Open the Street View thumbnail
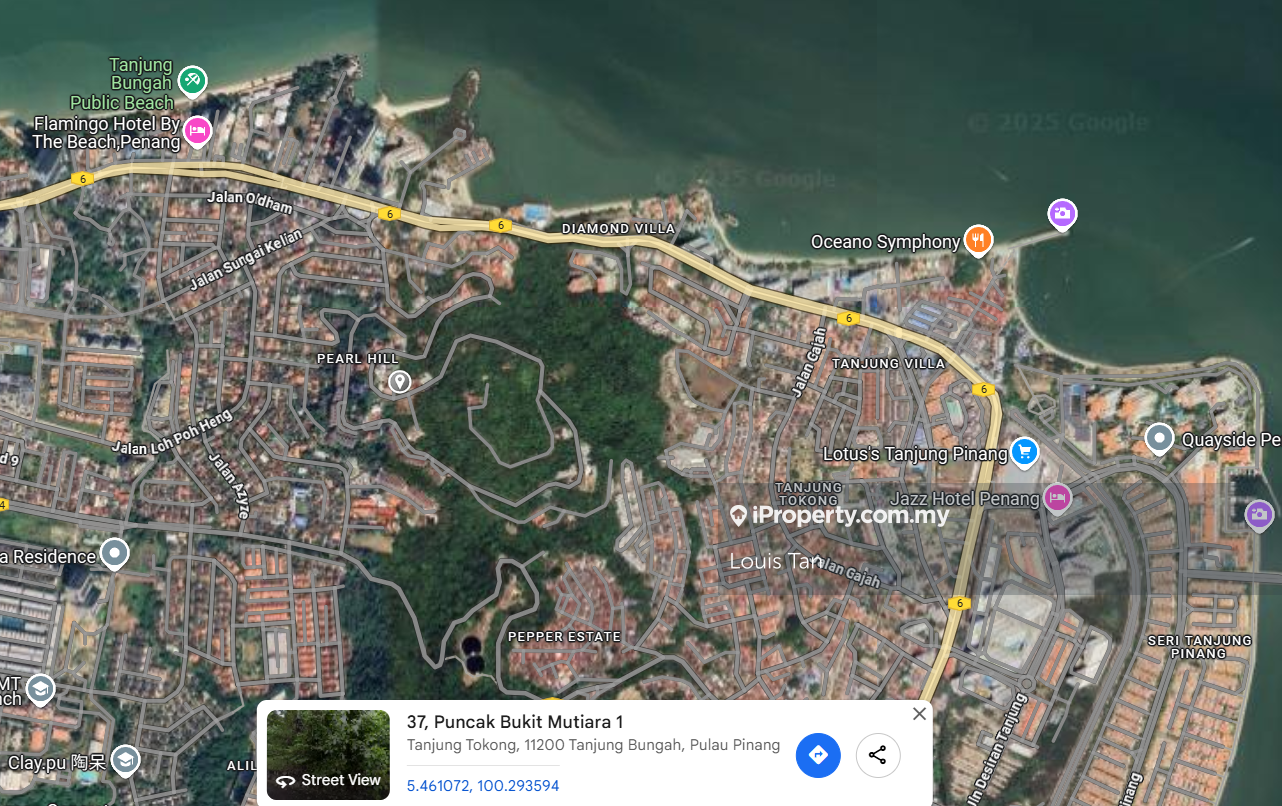This screenshot has width=1282, height=806. coord(328,754)
